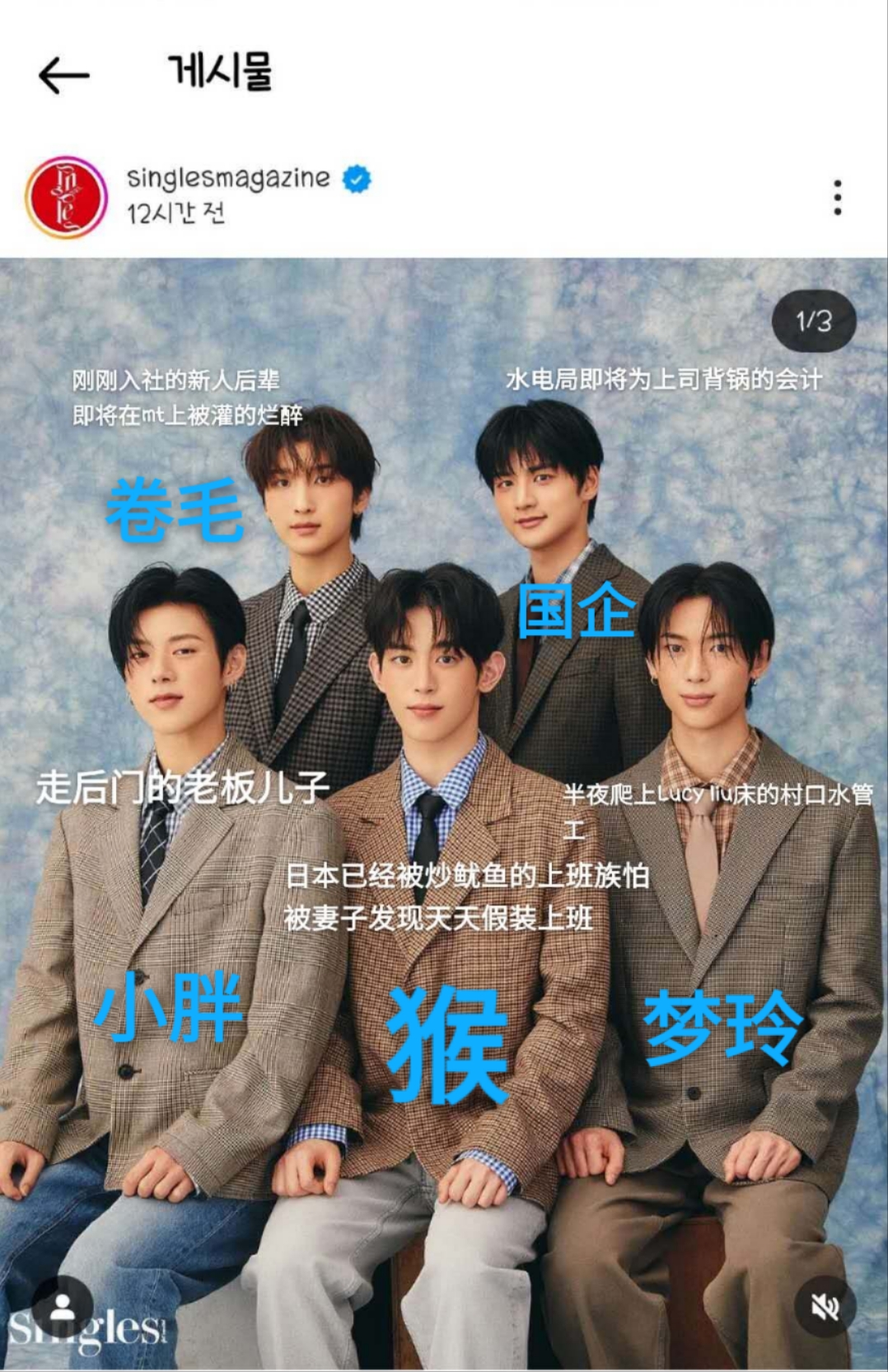Open the post's three-dot overflow menu

[837, 198]
